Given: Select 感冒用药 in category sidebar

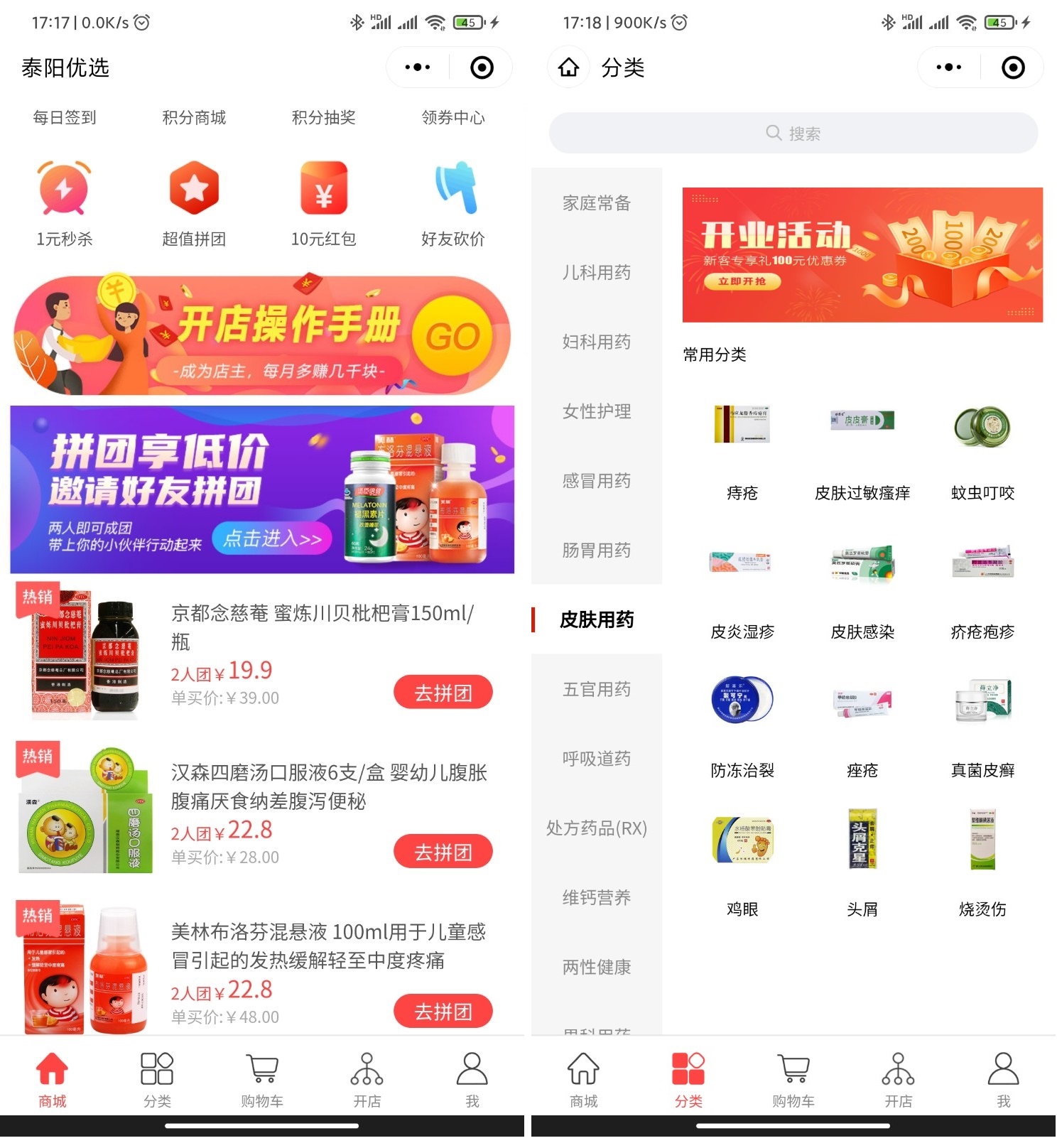Looking at the screenshot, I should [597, 481].
